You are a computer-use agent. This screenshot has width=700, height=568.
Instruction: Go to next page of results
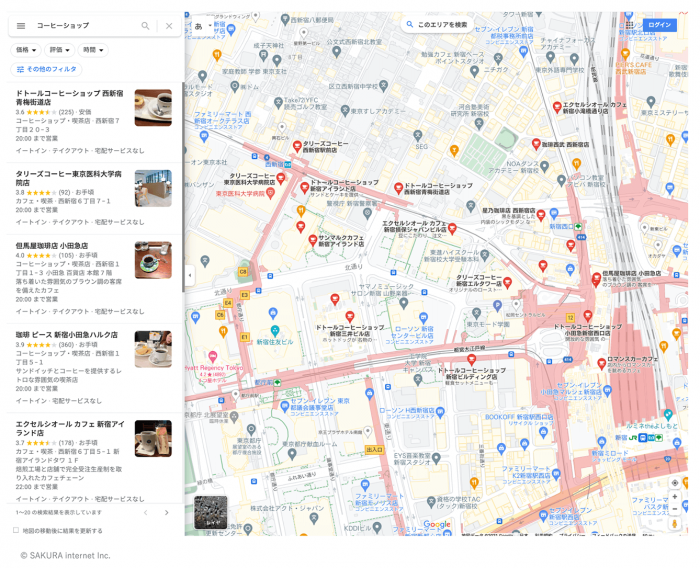(x=167, y=513)
